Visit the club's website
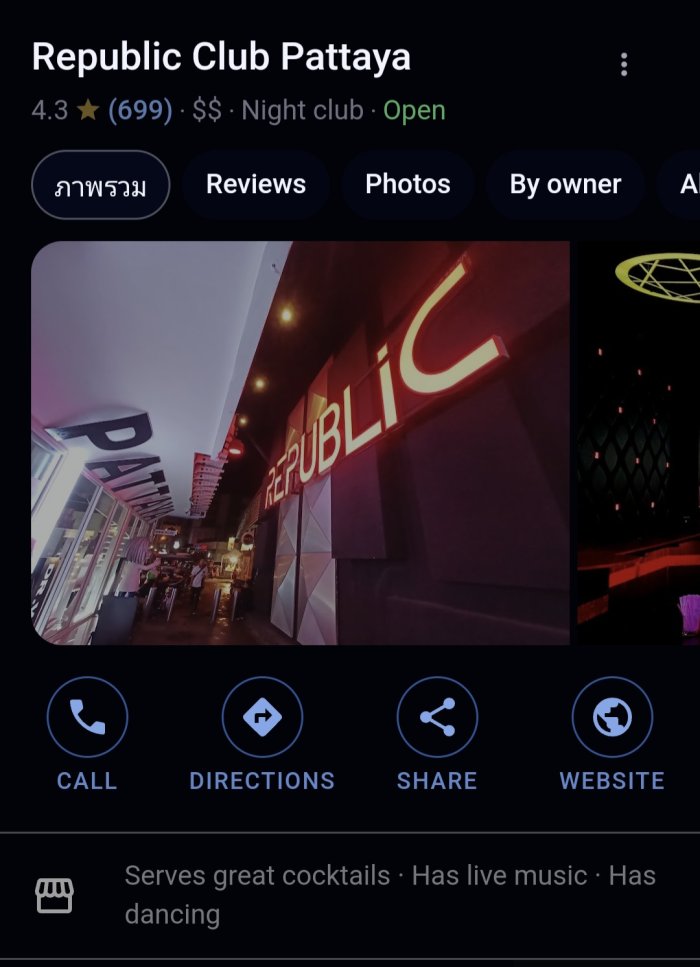The image size is (700, 967). pyautogui.click(x=612, y=718)
